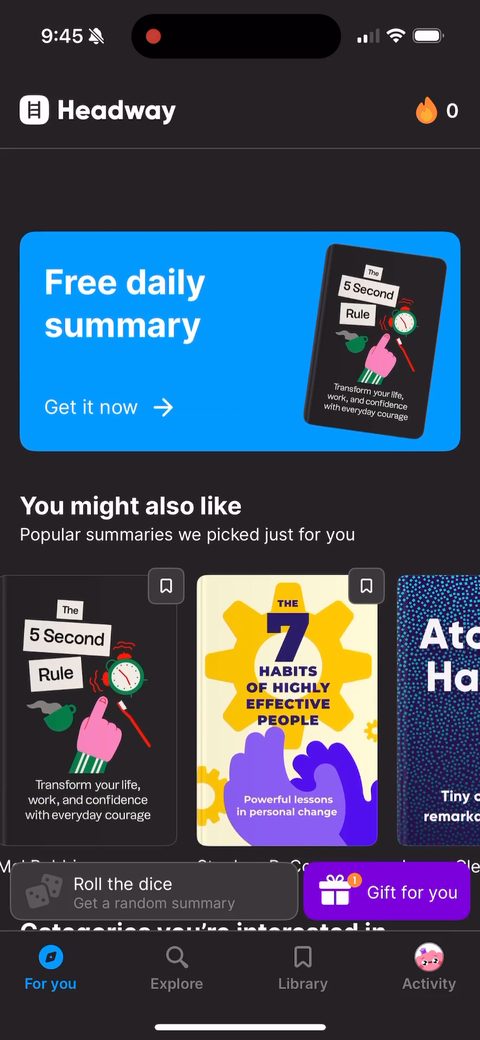Bookmark The 5 Second Rule summary
Screen dimensions: 480x1040
coord(166,586)
